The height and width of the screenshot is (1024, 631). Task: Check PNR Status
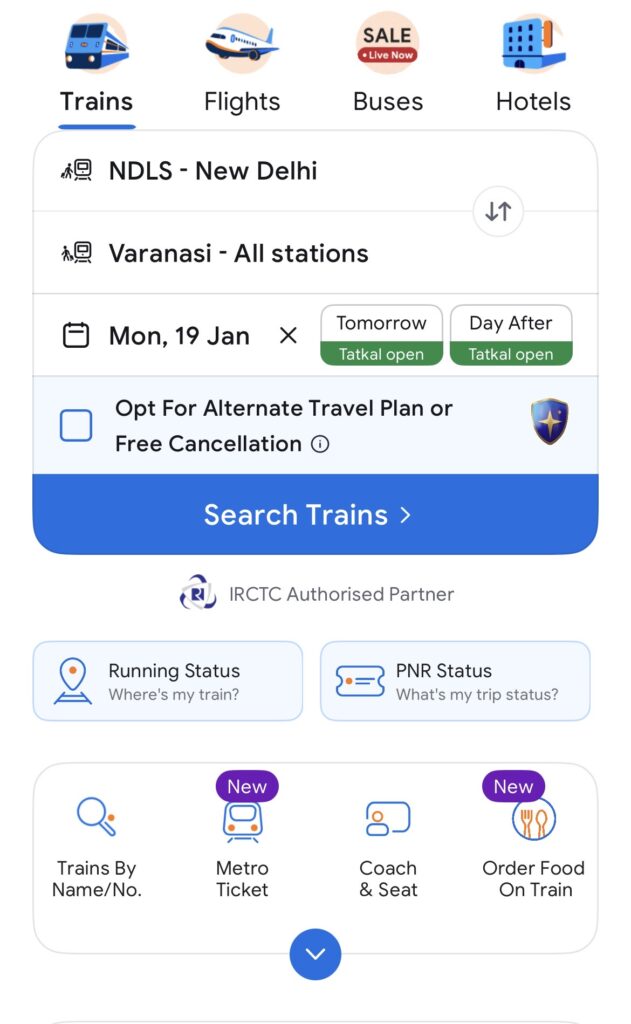(455, 681)
